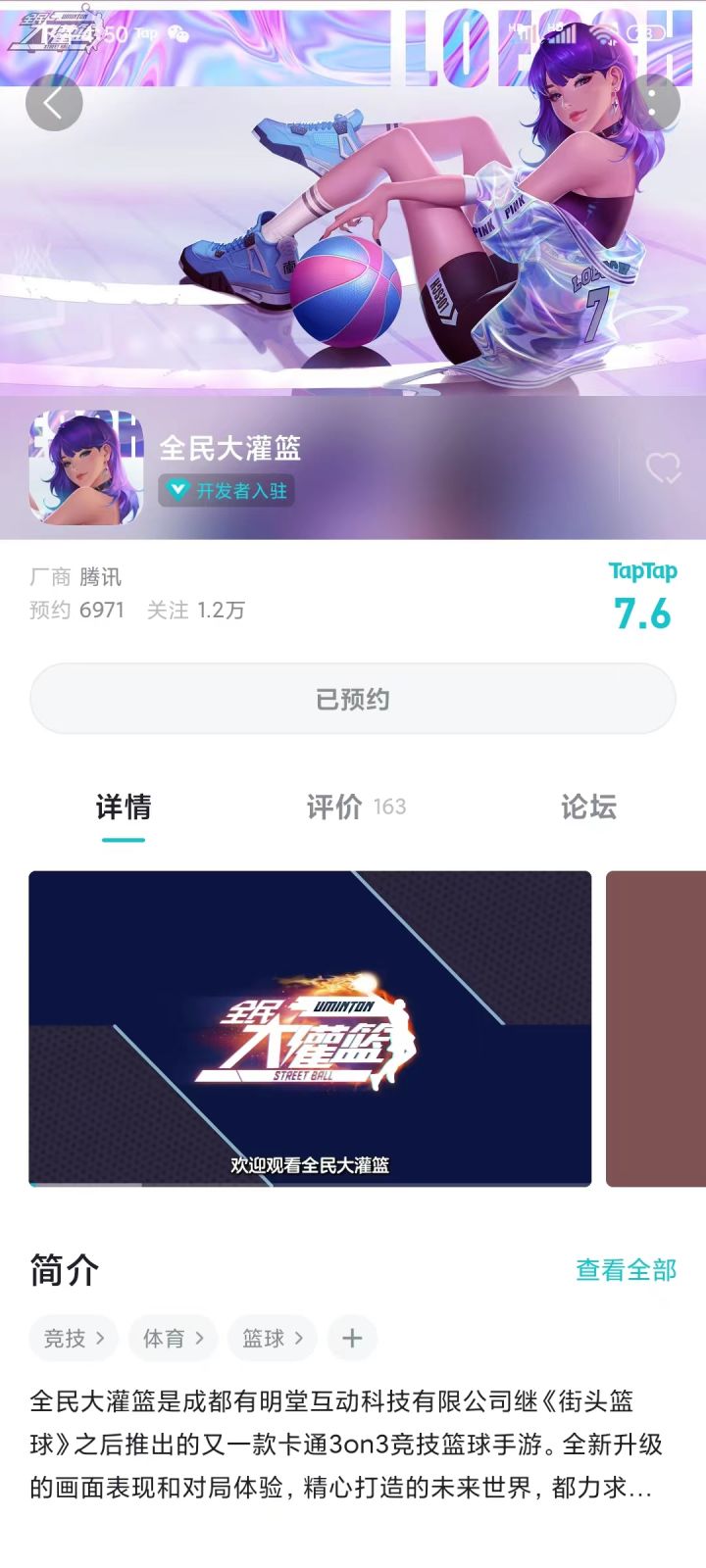Open the three-dot overflow menu
Screen dimensions: 706x1568
coord(651,103)
